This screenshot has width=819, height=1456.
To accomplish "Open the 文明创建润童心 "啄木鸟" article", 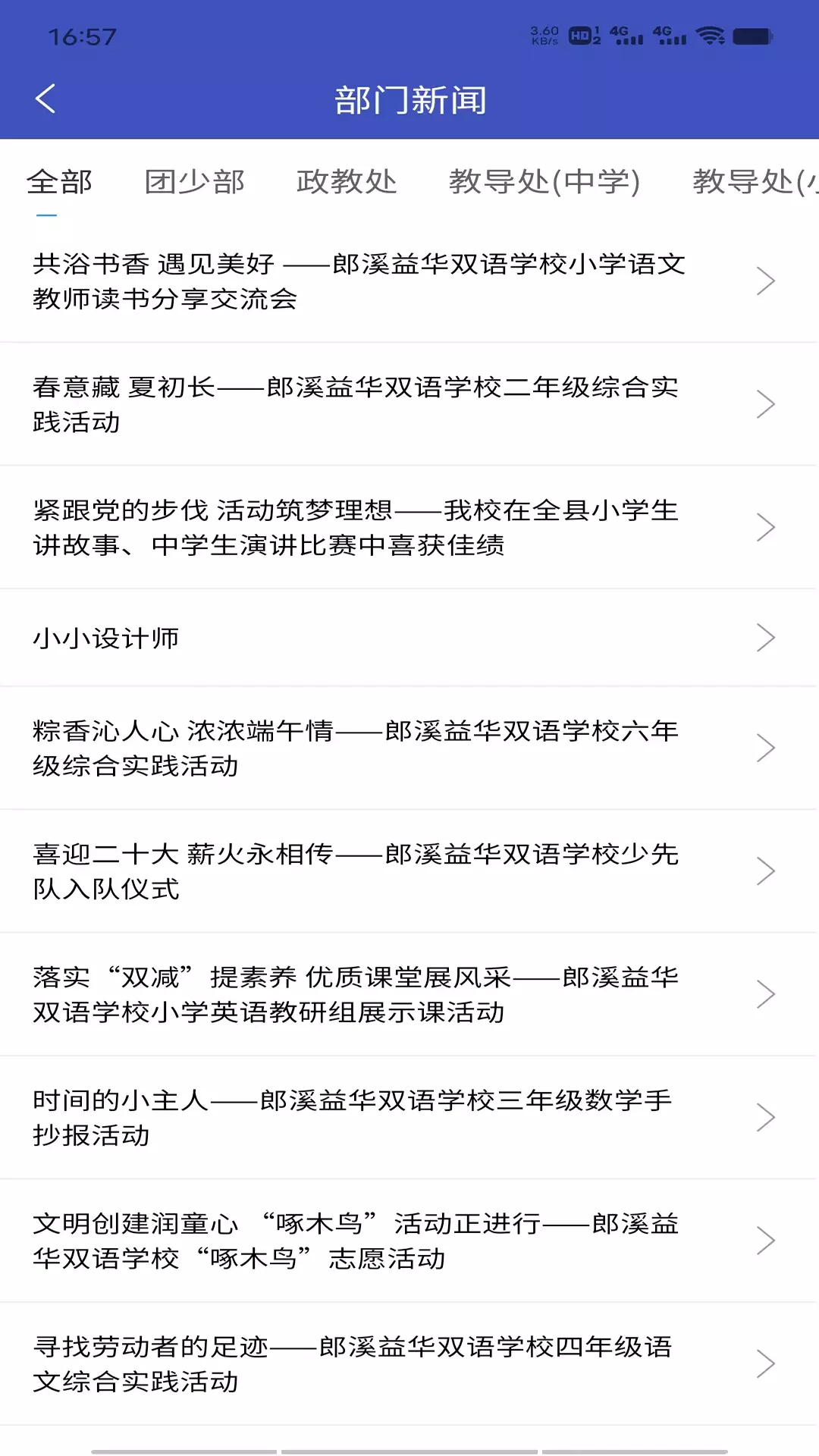I will tap(409, 1241).
